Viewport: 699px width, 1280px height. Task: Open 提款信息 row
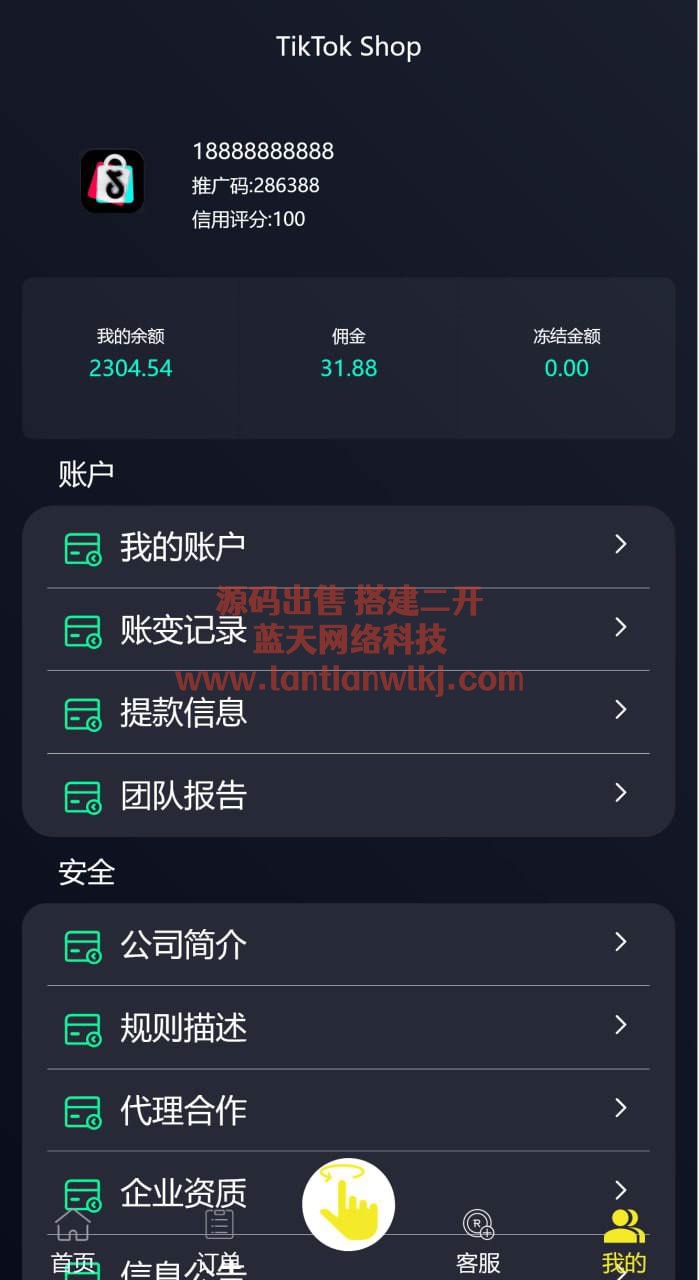pos(348,713)
